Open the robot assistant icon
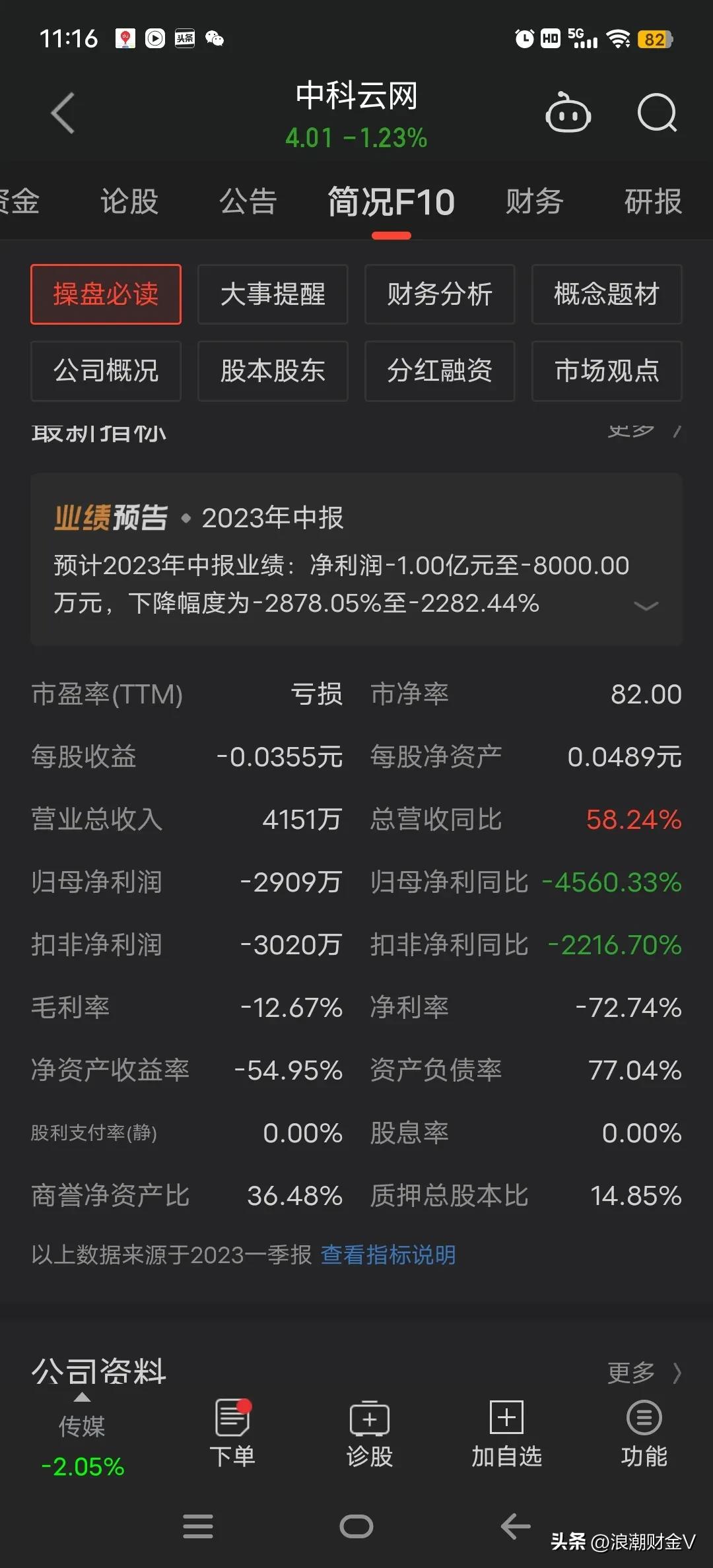The image size is (713, 1568). (568, 114)
